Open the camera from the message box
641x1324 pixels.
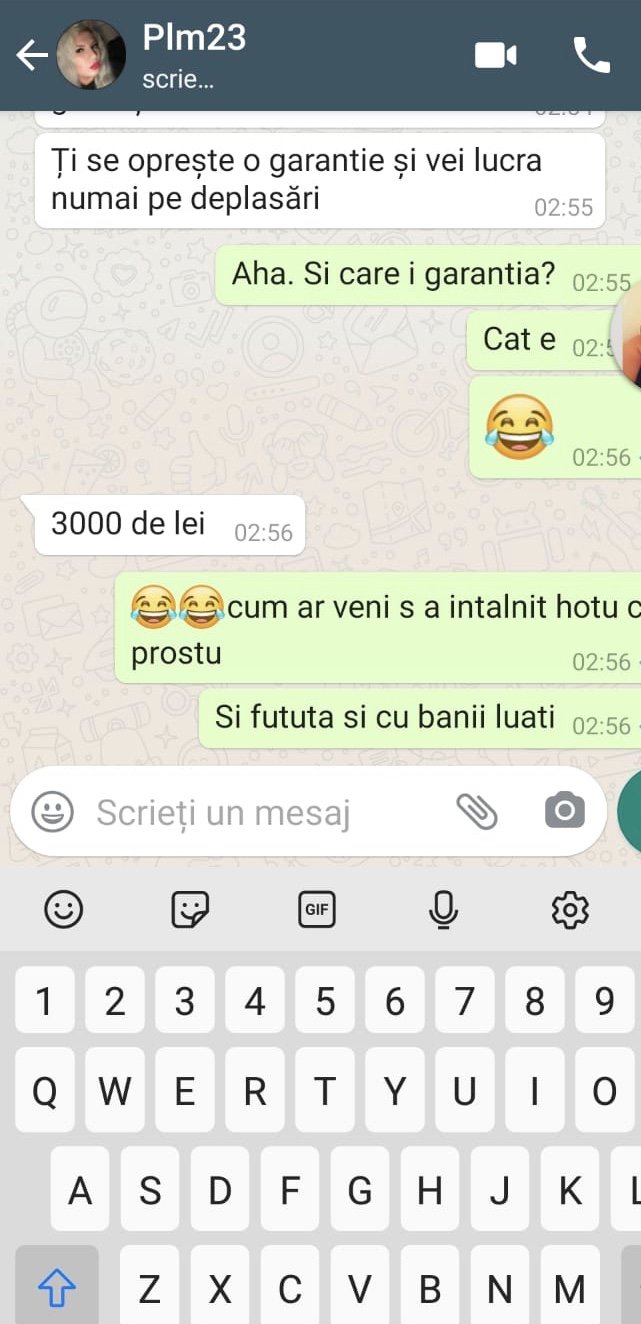click(565, 811)
